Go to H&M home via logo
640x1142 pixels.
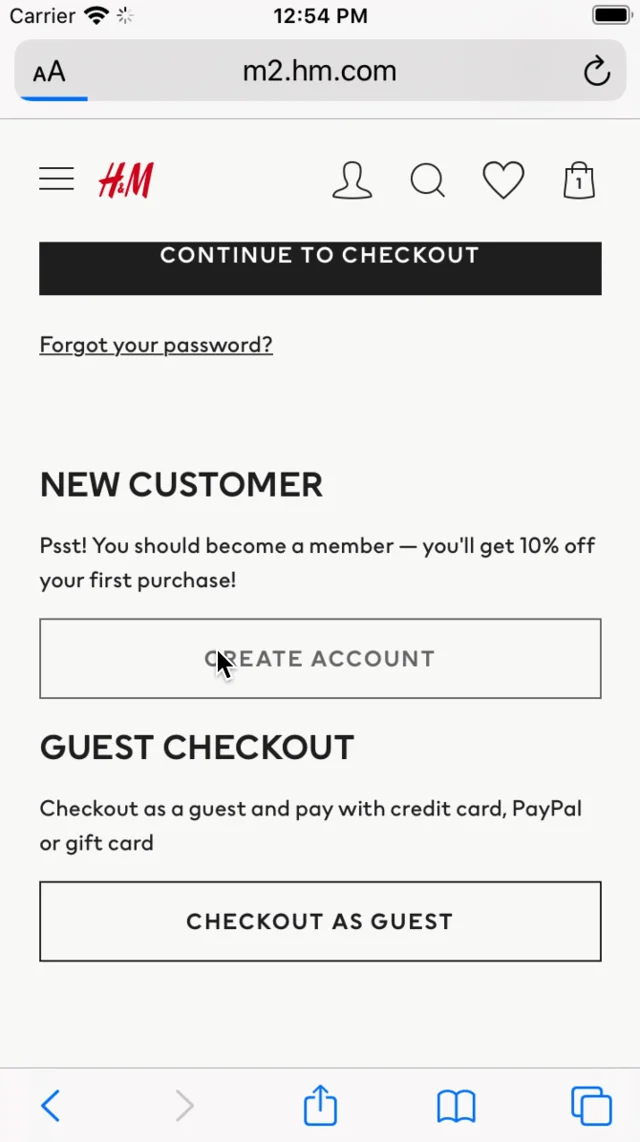pyautogui.click(x=126, y=181)
